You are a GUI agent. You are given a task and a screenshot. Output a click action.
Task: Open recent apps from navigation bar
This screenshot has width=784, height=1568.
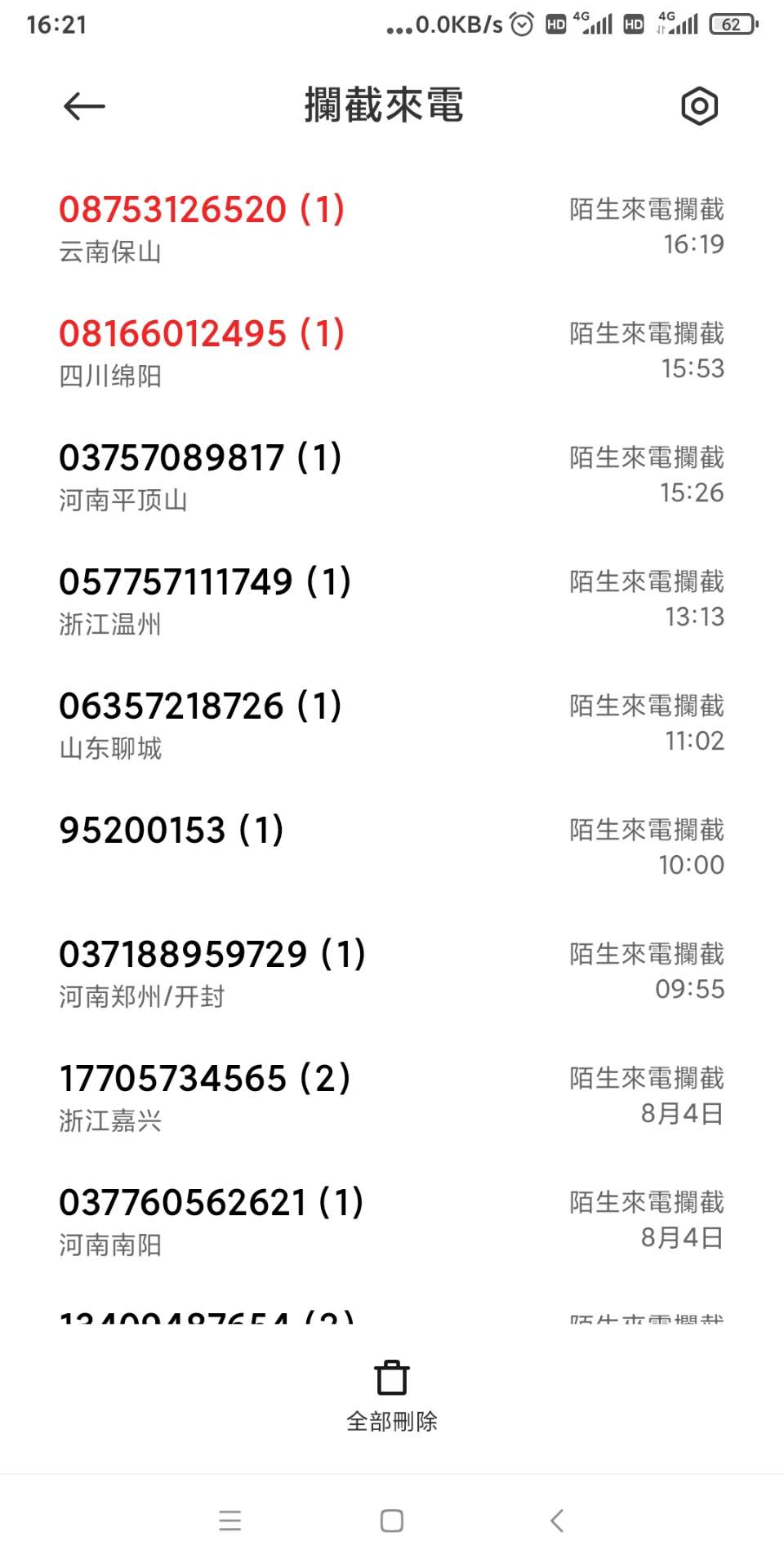click(230, 1521)
